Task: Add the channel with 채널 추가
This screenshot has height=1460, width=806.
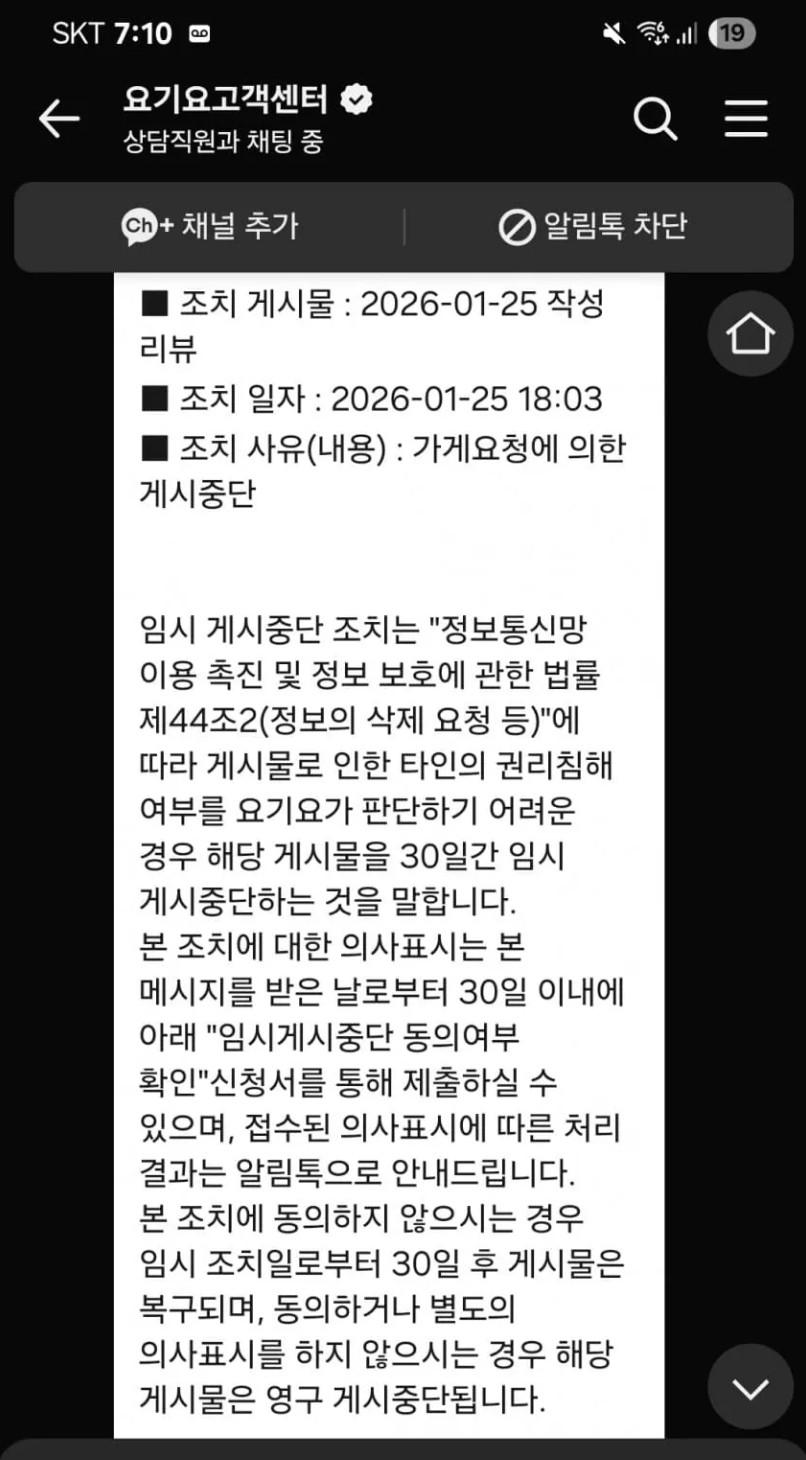Action: tap(210, 226)
